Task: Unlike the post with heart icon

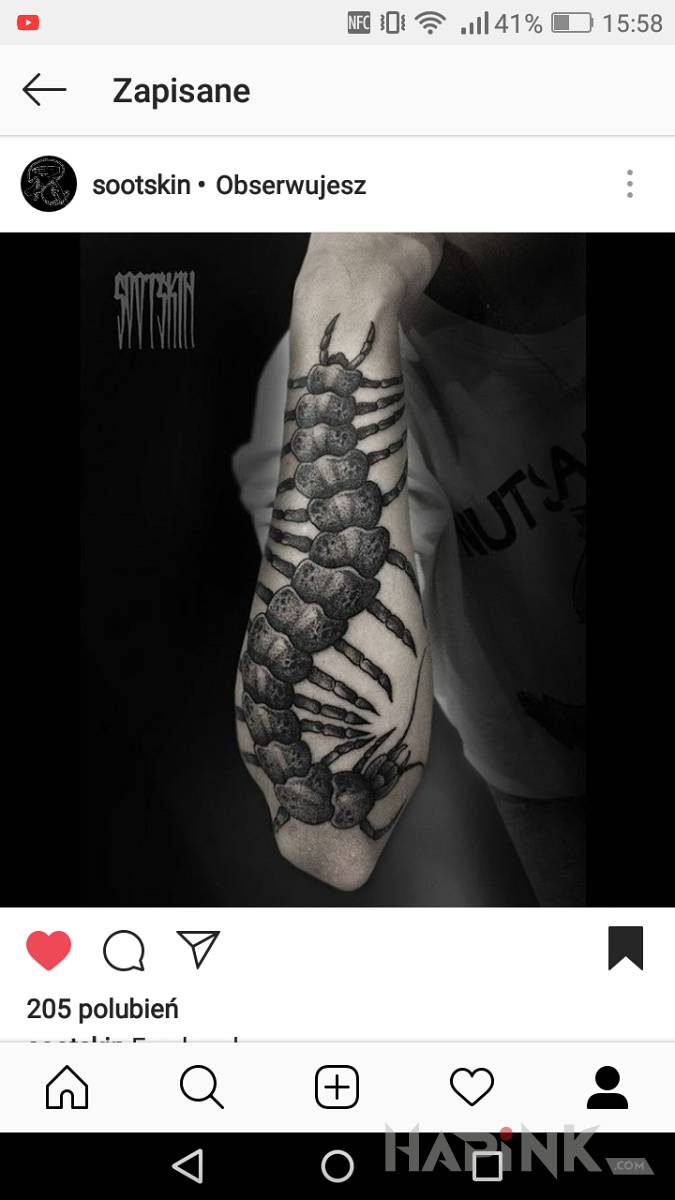Action: [49, 950]
